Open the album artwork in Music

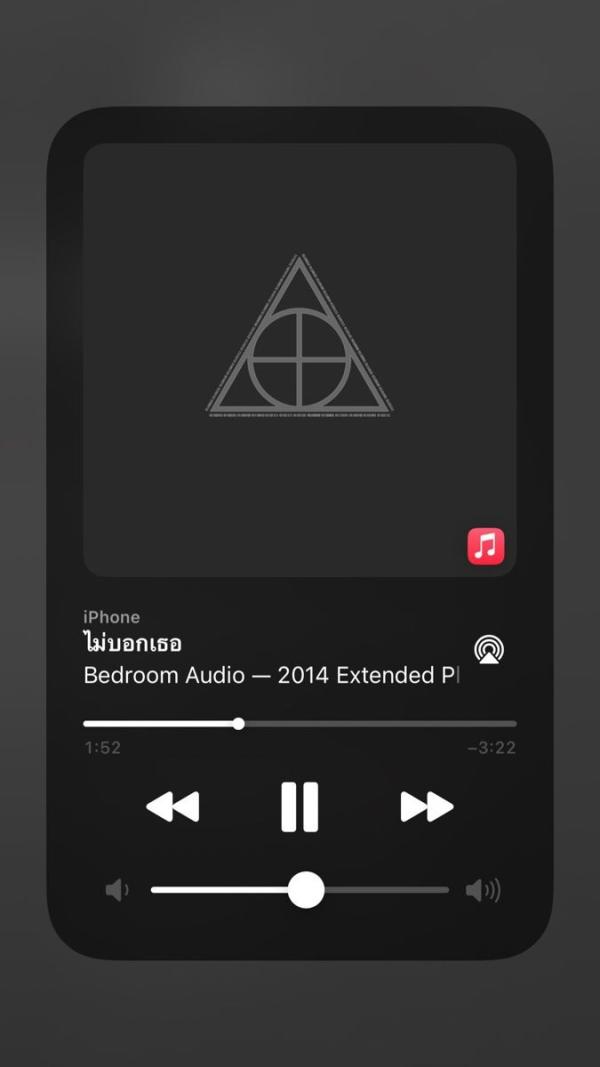point(299,360)
